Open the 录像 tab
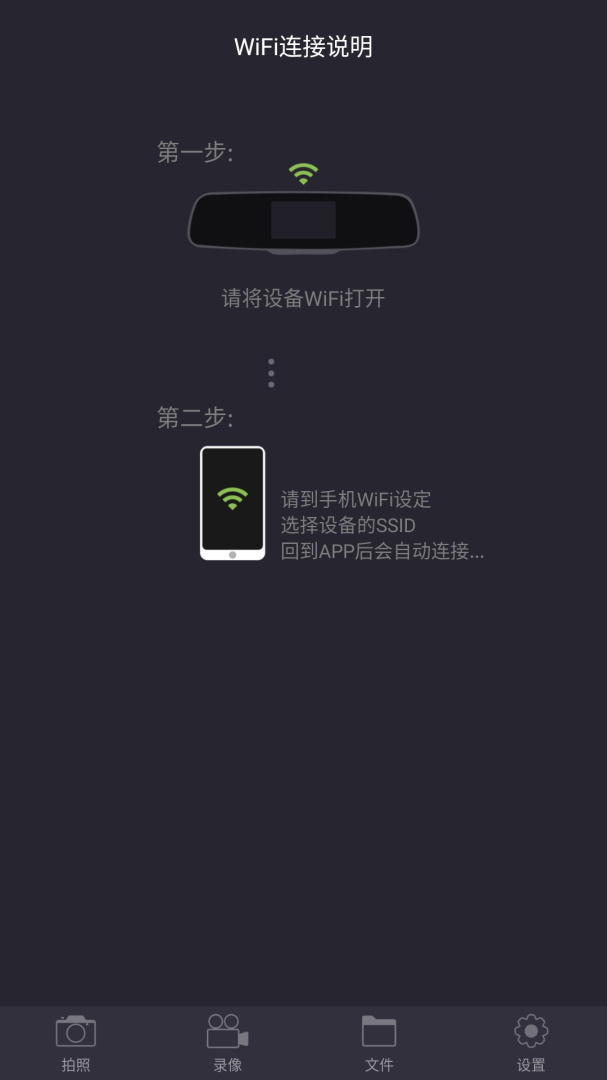 (x=228, y=1042)
